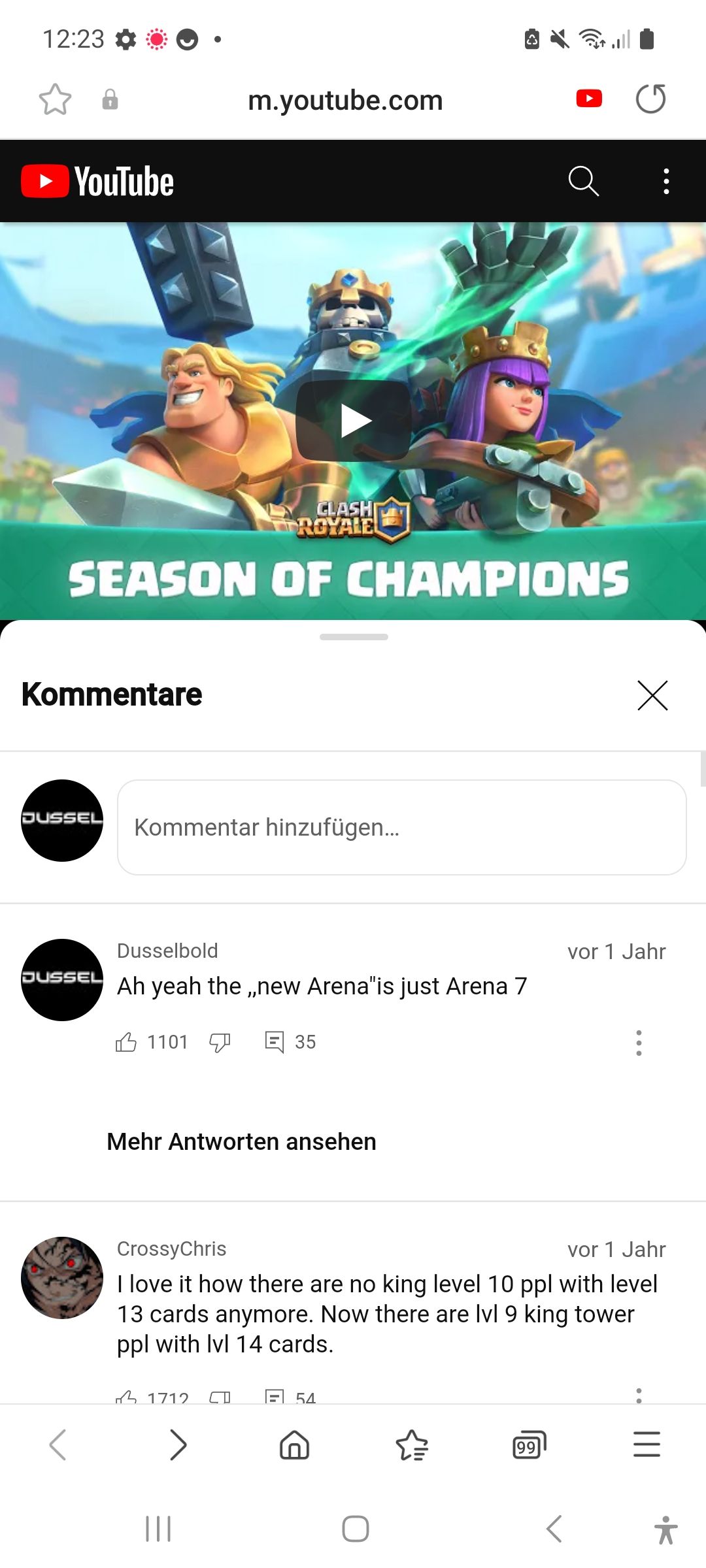Close the Kommentare panel
Image resolution: width=706 pixels, height=1568 pixels.
(652, 694)
